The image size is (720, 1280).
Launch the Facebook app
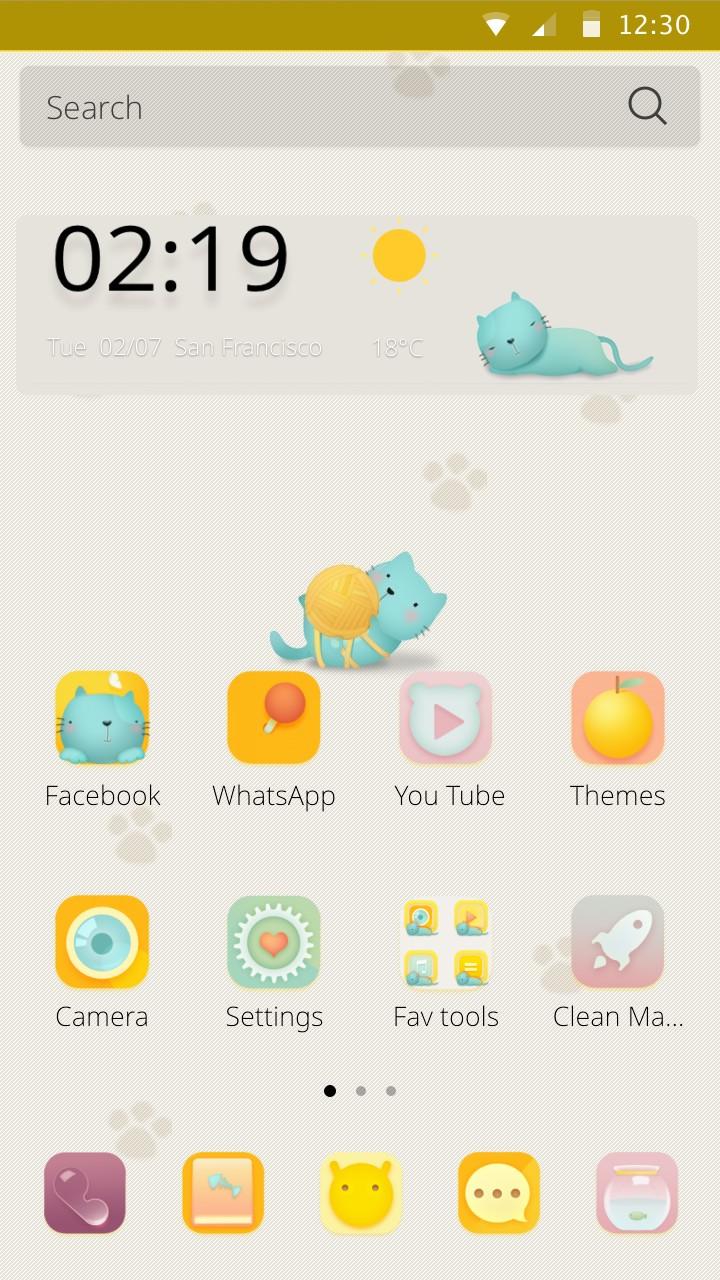pyautogui.click(x=102, y=718)
